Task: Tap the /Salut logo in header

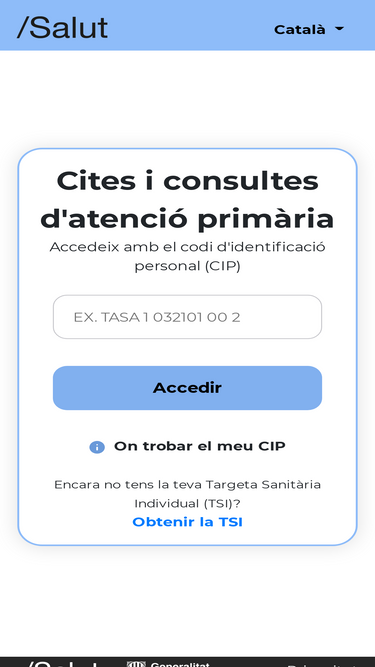Action: point(62,28)
